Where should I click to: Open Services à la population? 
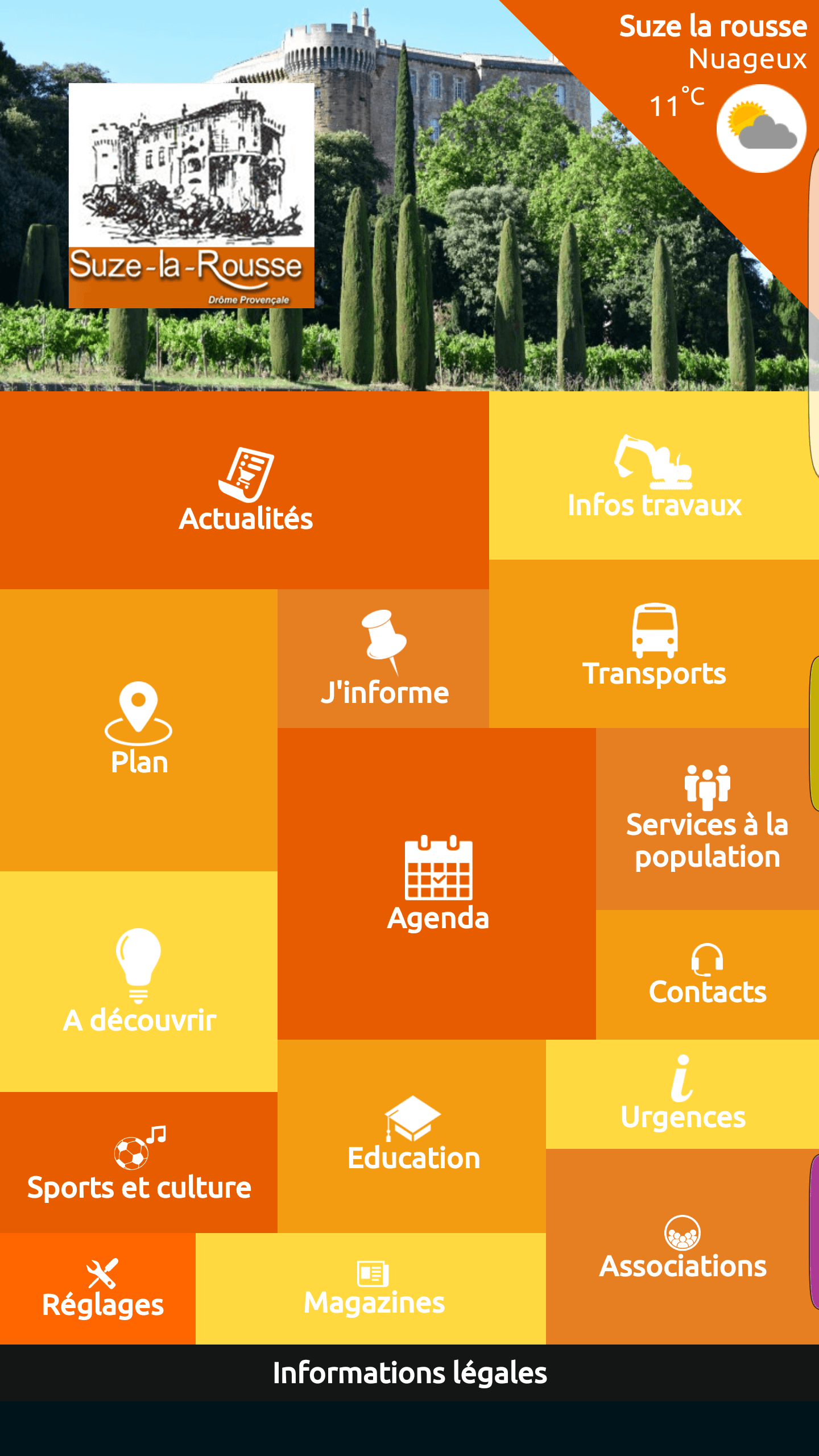708,819
